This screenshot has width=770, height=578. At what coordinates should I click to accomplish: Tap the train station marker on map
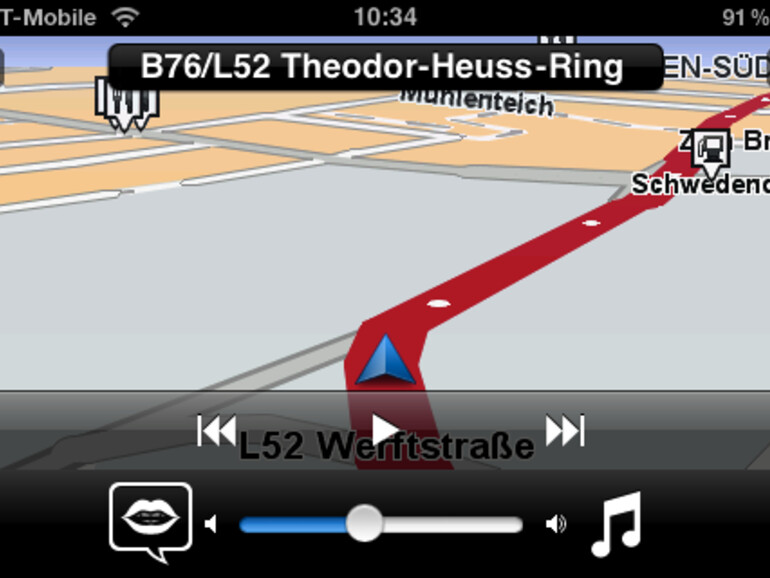click(713, 149)
